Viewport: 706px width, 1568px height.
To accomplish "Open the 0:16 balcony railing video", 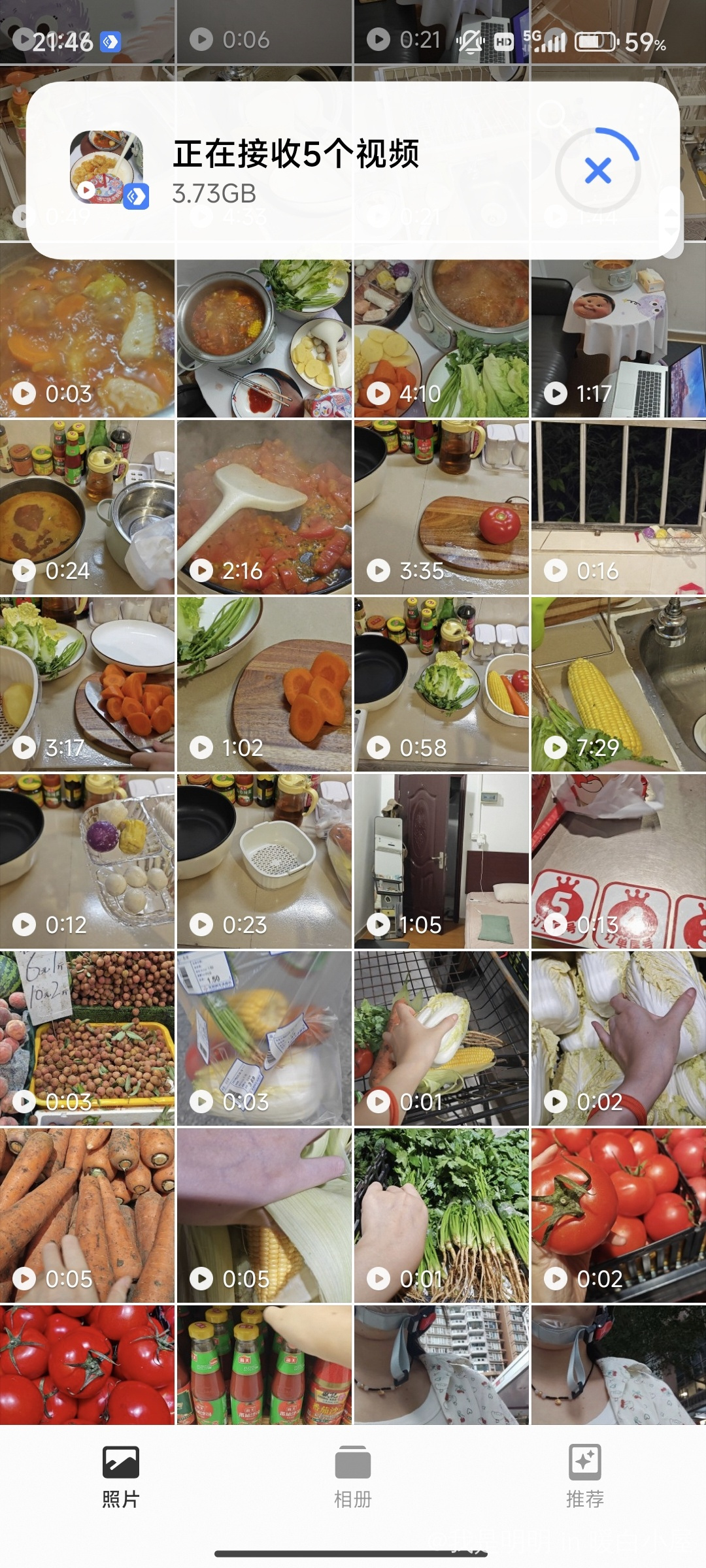I will click(x=618, y=508).
